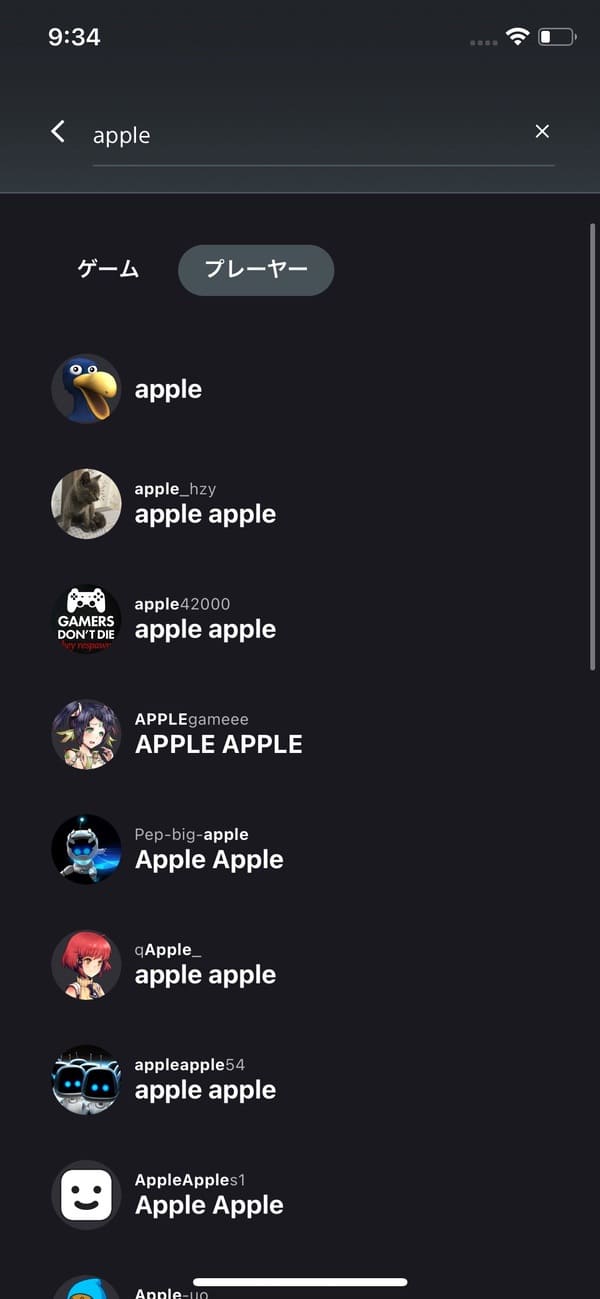The image size is (600, 1299).
Task: Go back from the search screen
Action: coord(58,132)
